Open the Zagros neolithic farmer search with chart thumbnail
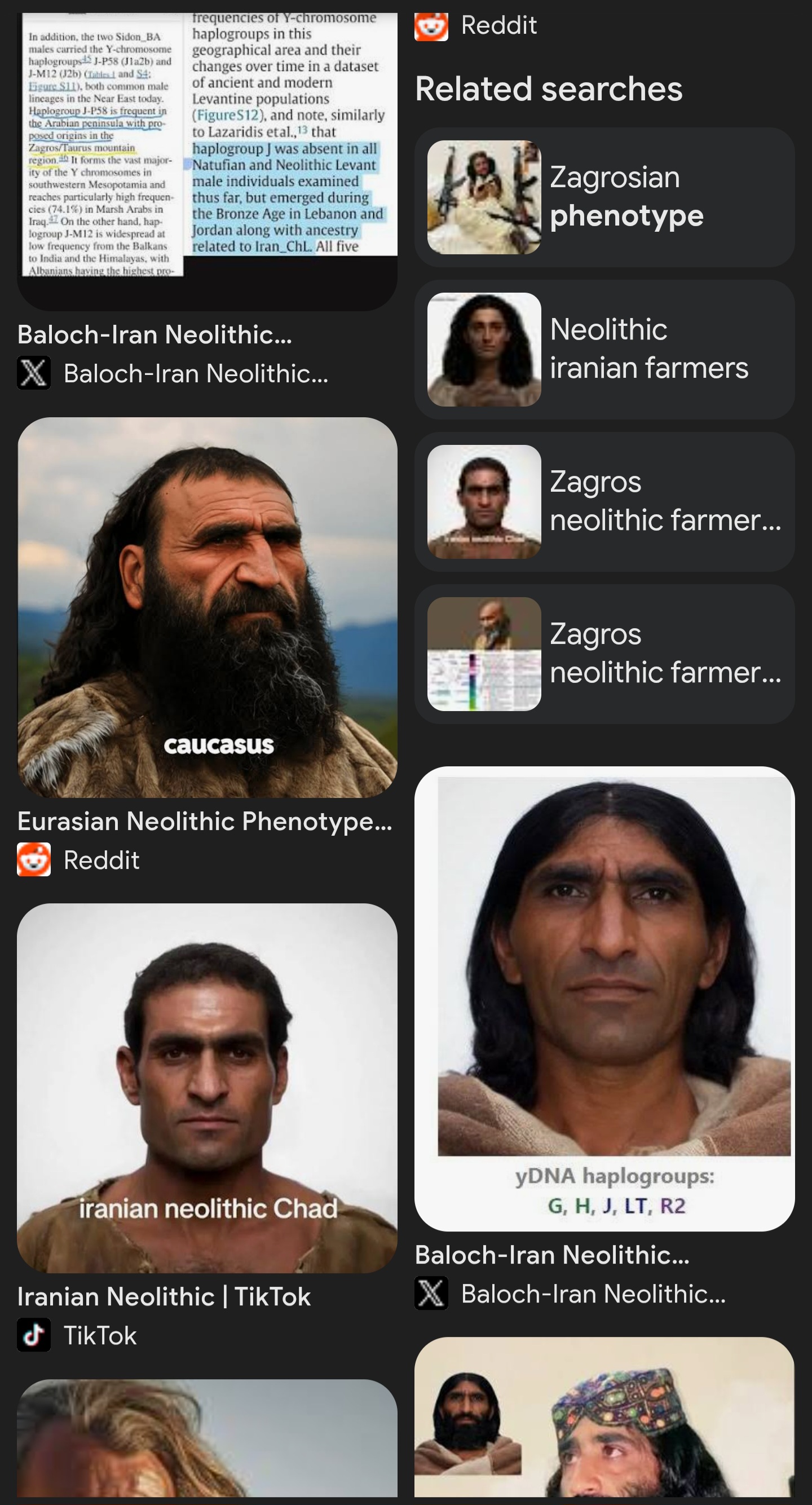Image resolution: width=812 pixels, height=1505 pixels. (x=604, y=654)
